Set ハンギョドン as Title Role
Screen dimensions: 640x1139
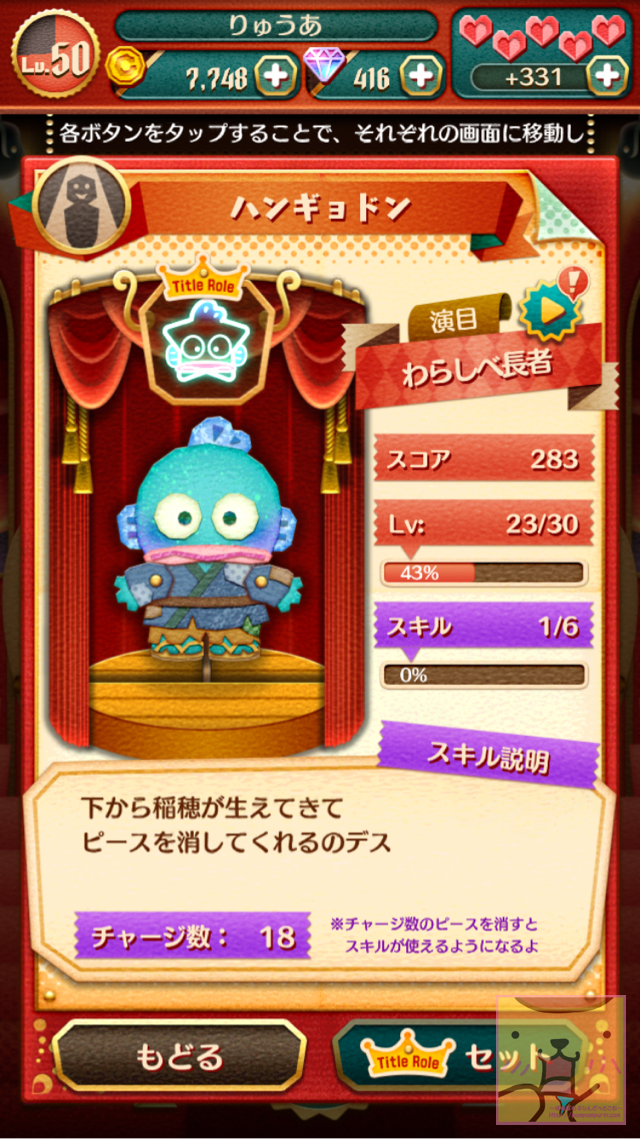(465, 1057)
